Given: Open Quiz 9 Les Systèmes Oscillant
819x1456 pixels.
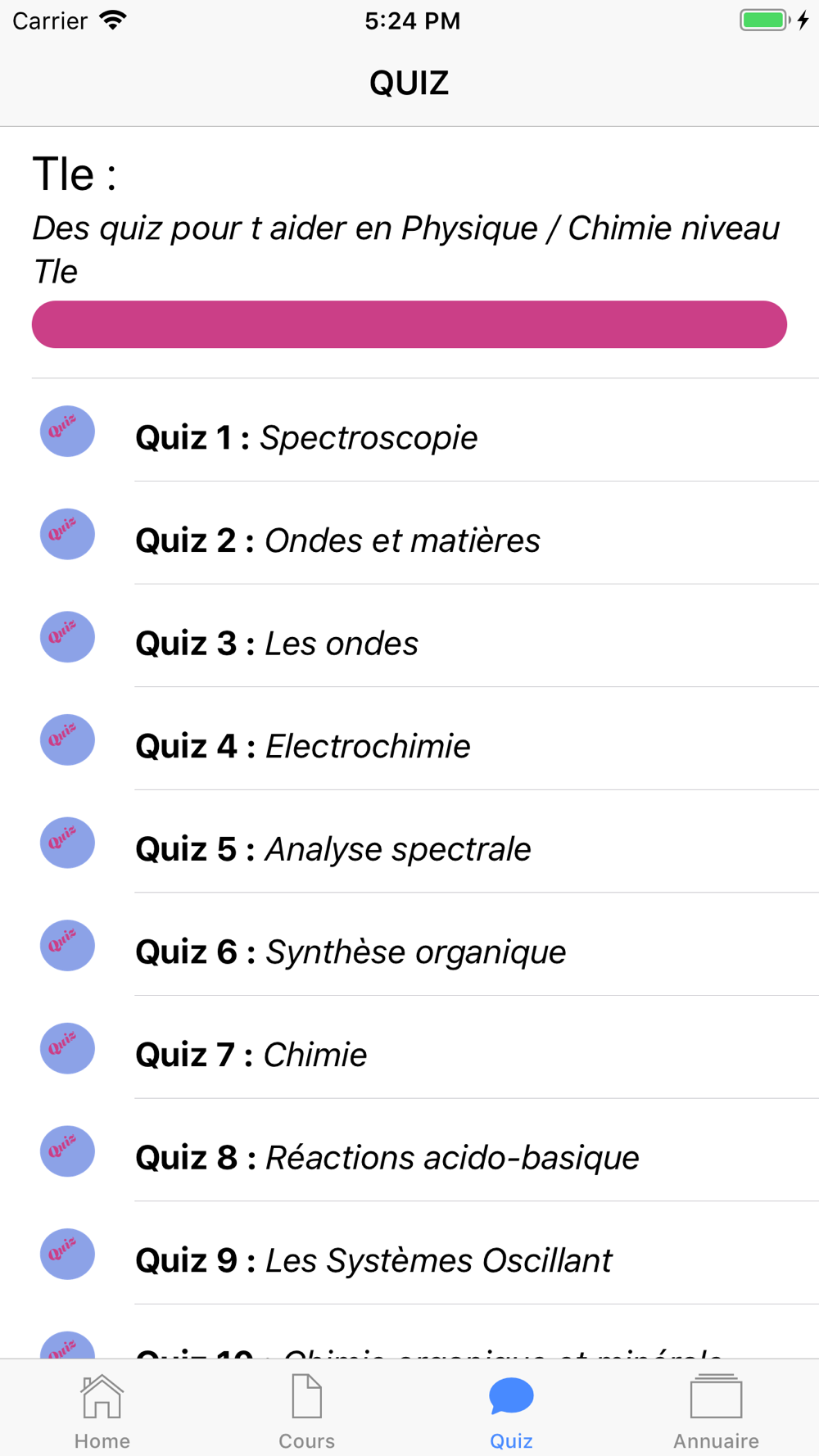Looking at the screenshot, I should click(409, 1254).
